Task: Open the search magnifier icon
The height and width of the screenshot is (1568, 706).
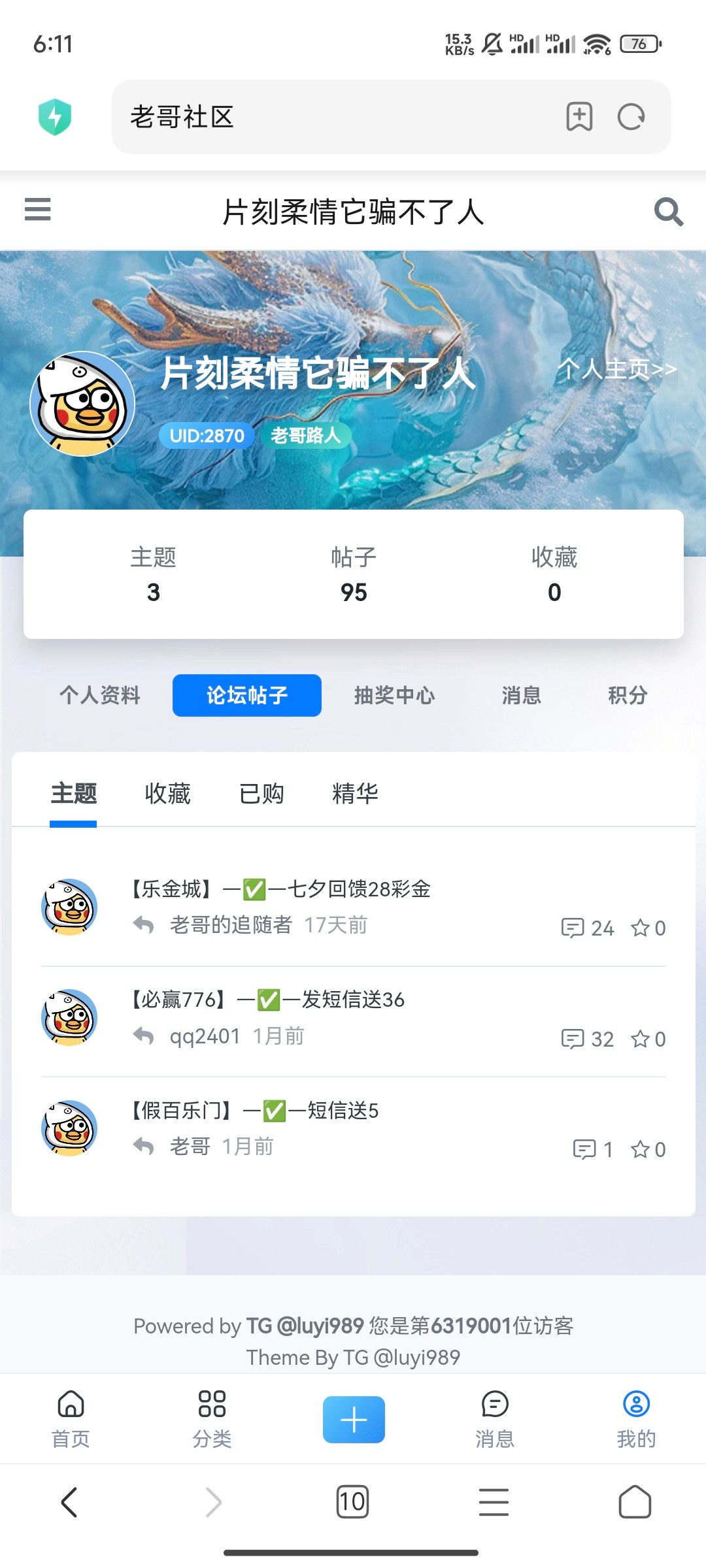Action: [668, 212]
